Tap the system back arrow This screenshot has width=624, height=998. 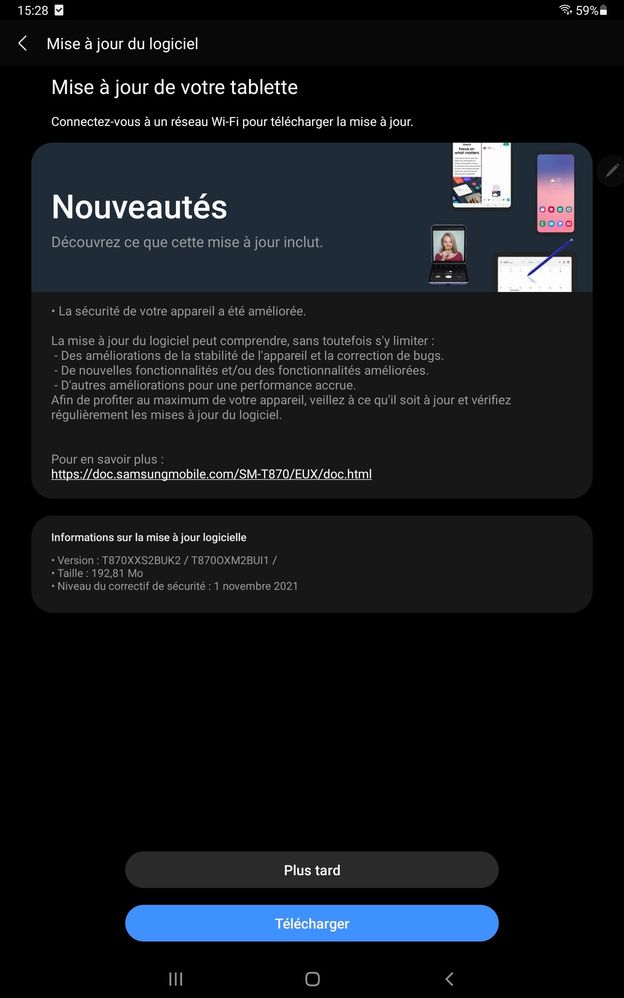click(x=449, y=979)
